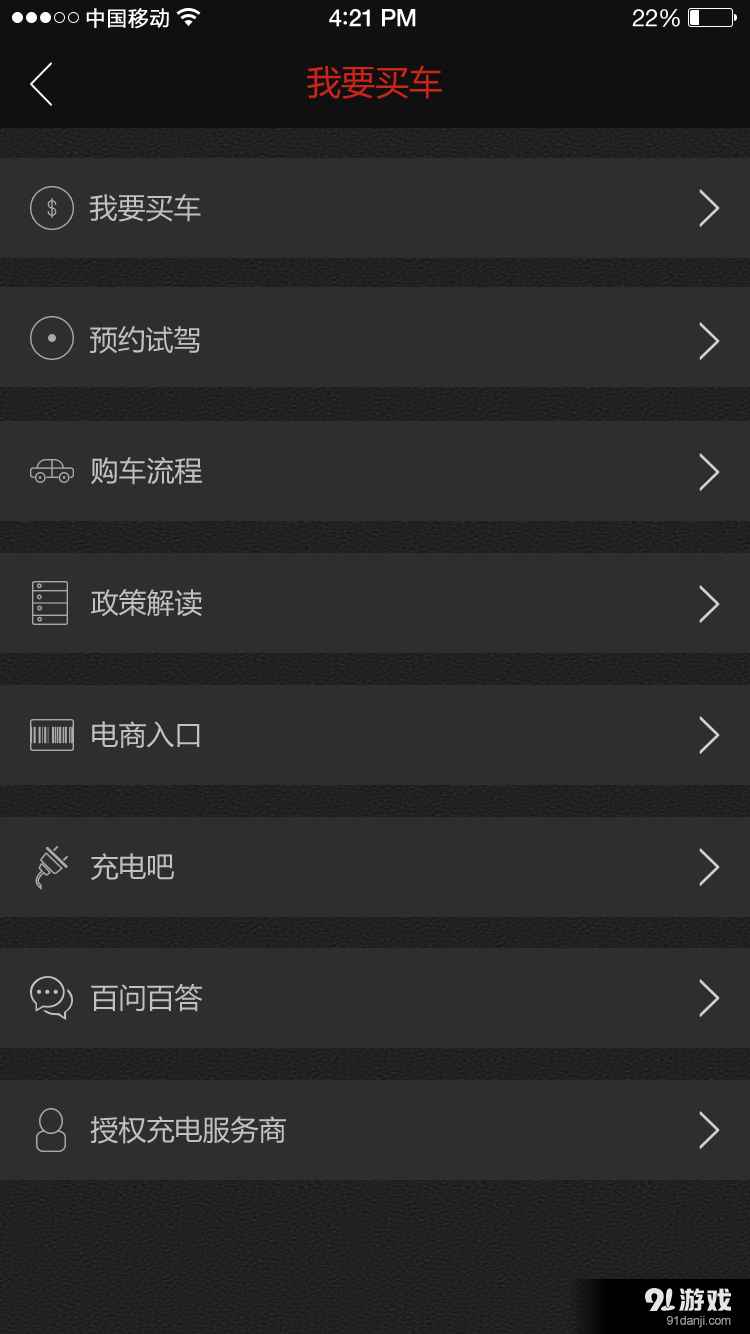Select the barcode icon for 电商入口
Screen dimensions: 750x1334
coord(52,735)
